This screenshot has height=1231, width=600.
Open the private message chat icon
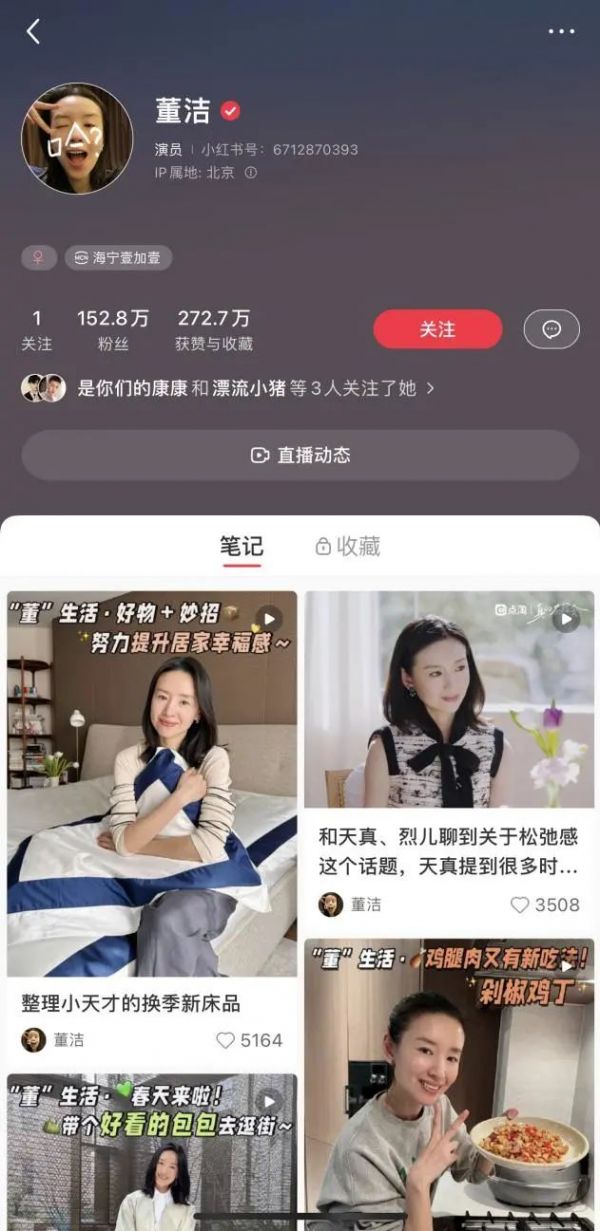[551, 329]
